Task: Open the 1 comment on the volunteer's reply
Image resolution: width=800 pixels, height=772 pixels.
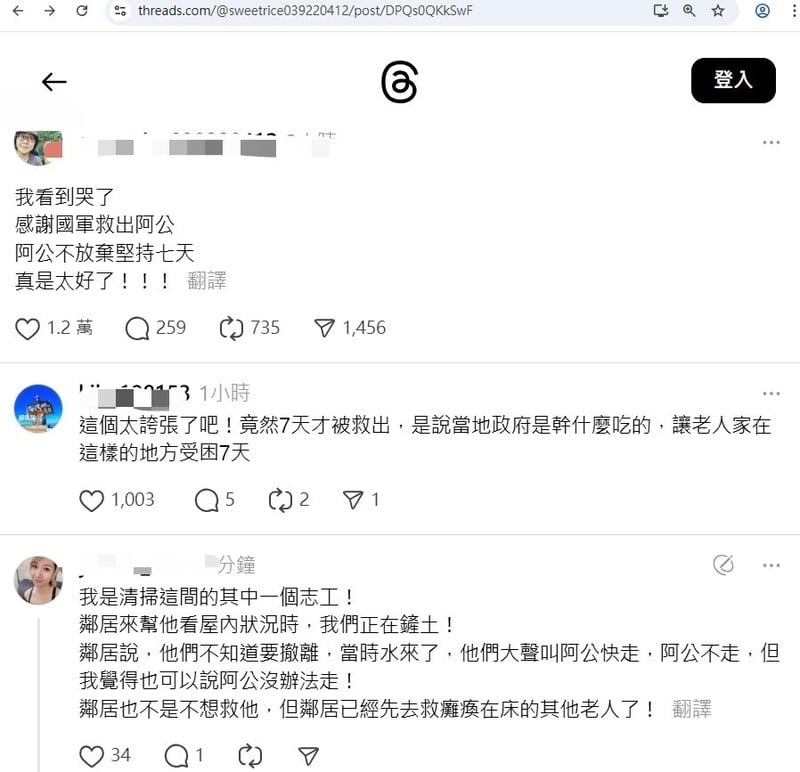Action: 176,755
